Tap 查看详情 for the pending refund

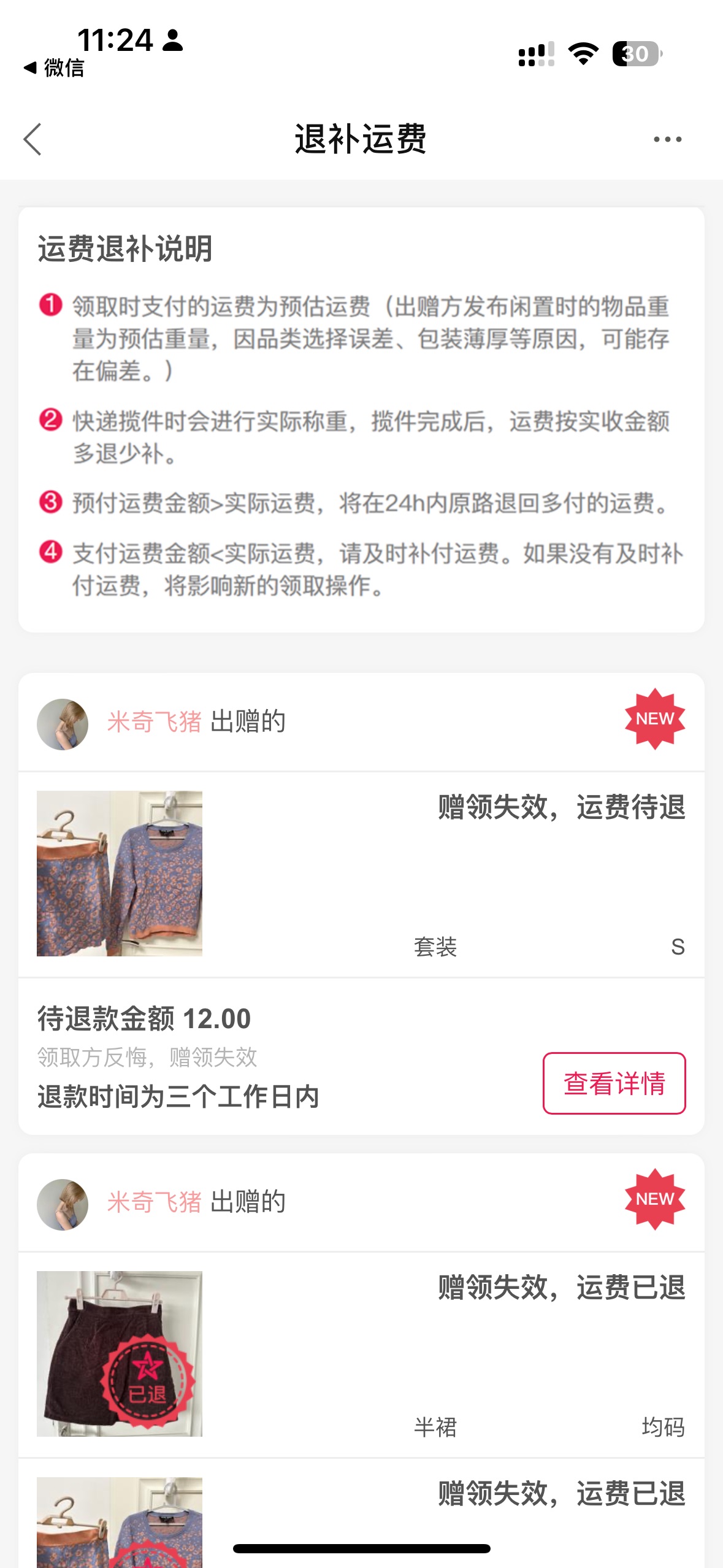[614, 1083]
